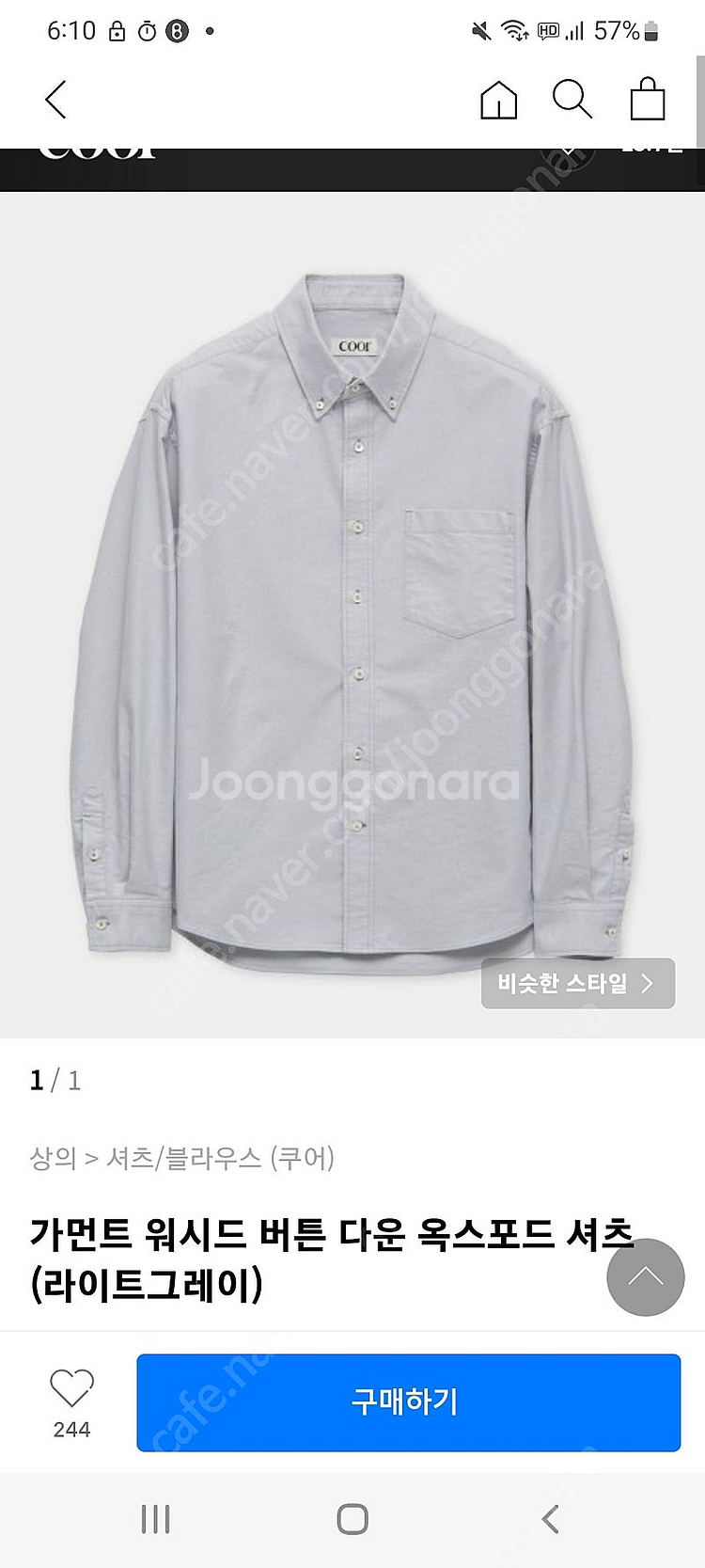
Task: Tap the system home button
Action: point(352,1518)
